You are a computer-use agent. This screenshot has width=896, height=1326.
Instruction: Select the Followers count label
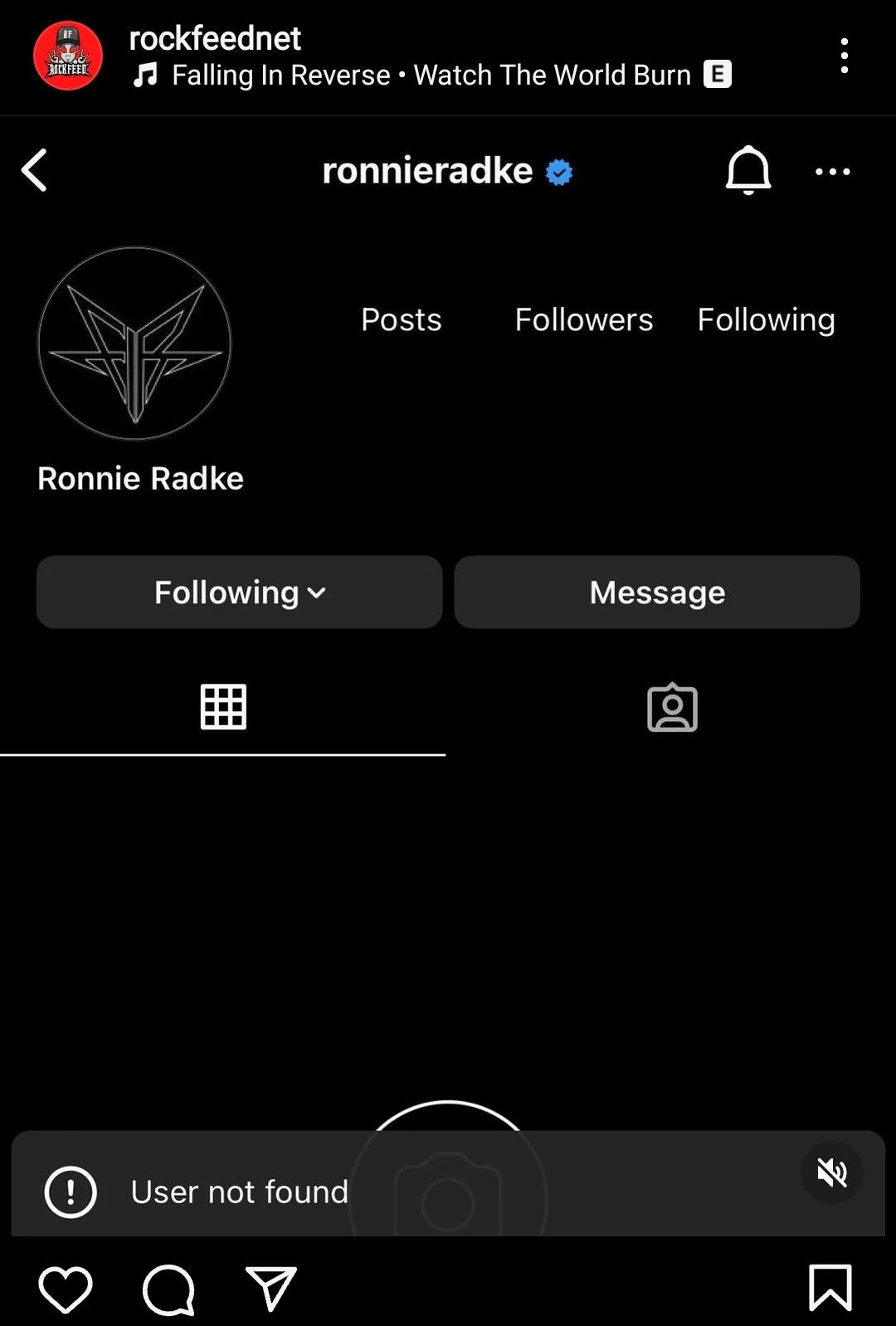pyautogui.click(x=583, y=319)
